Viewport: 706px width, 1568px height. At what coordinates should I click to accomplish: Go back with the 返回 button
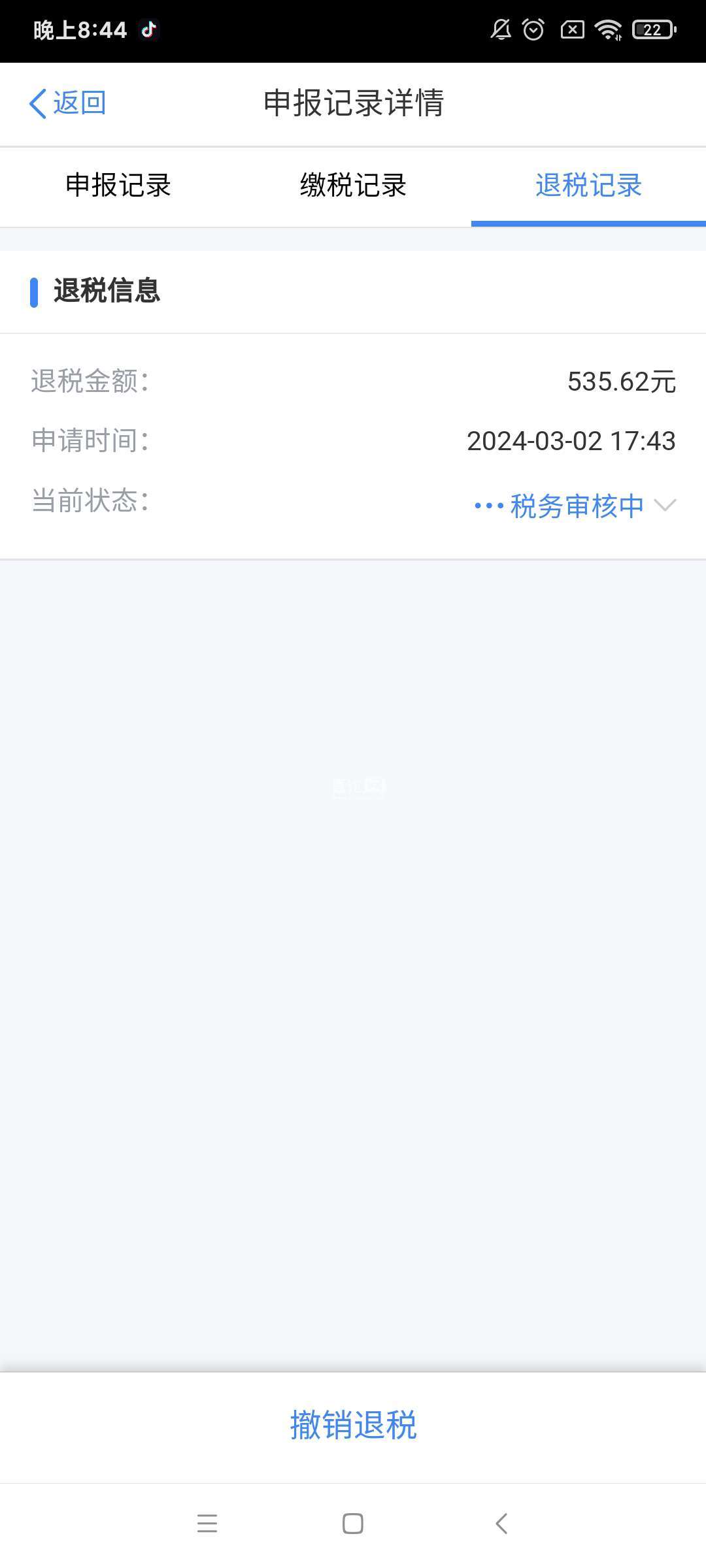[x=67, y=103]
